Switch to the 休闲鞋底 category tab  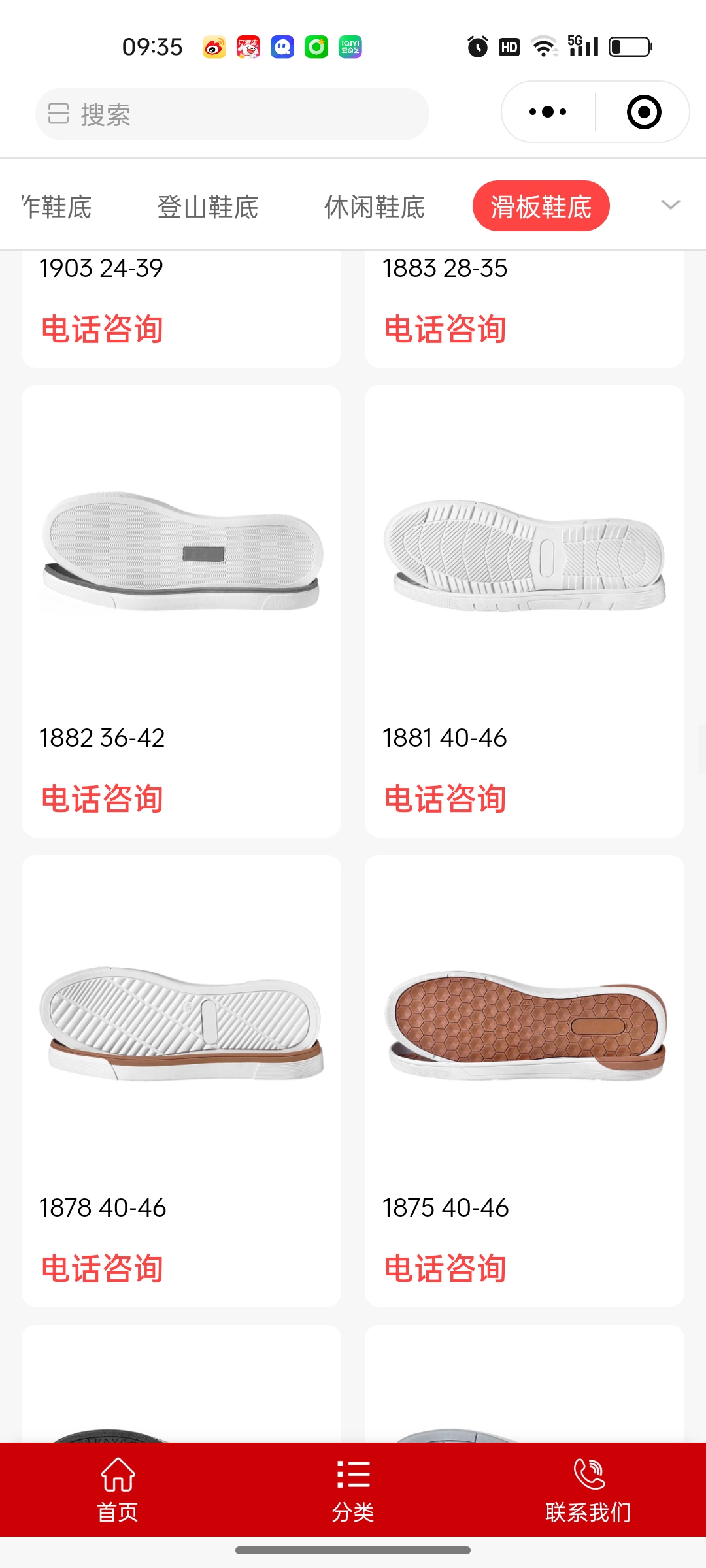pyautogui.click(x=375, y=206)
